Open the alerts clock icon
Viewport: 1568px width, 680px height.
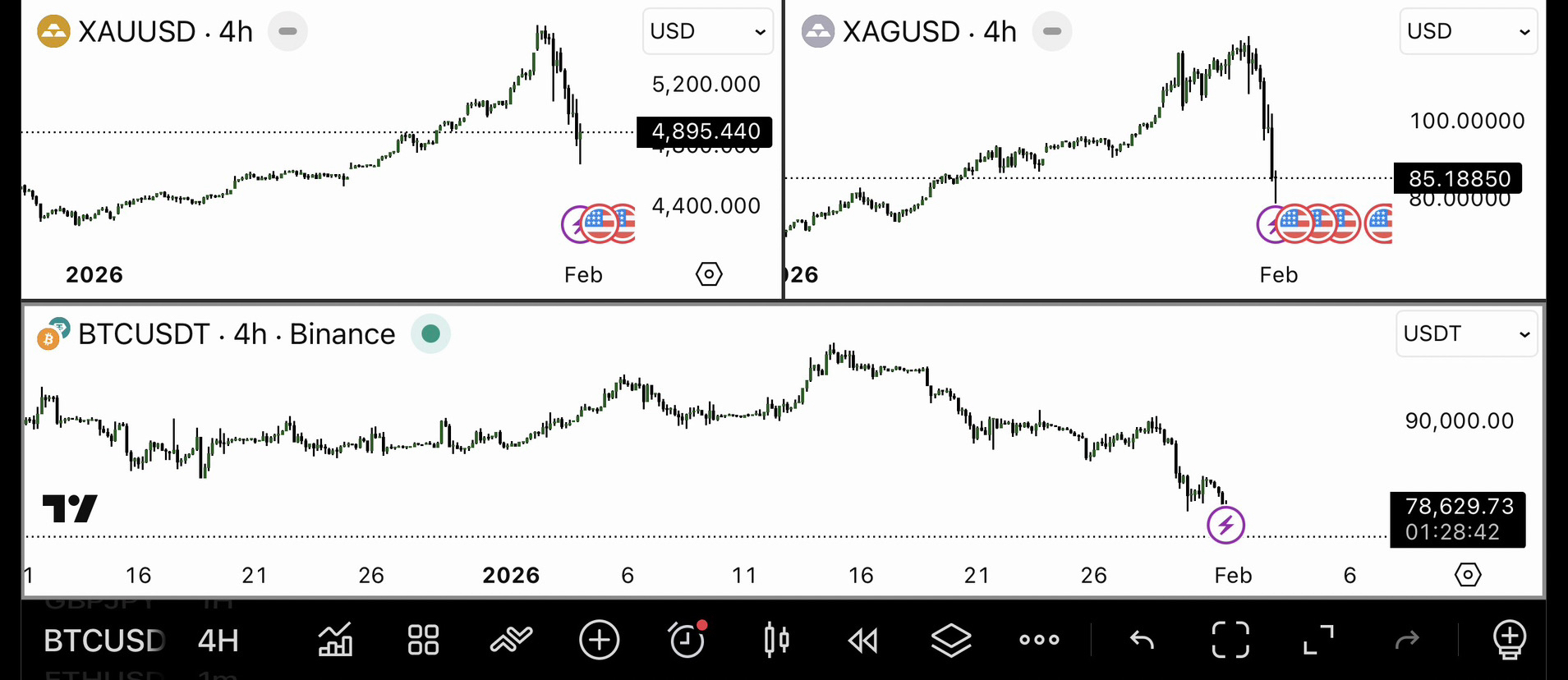687,639
